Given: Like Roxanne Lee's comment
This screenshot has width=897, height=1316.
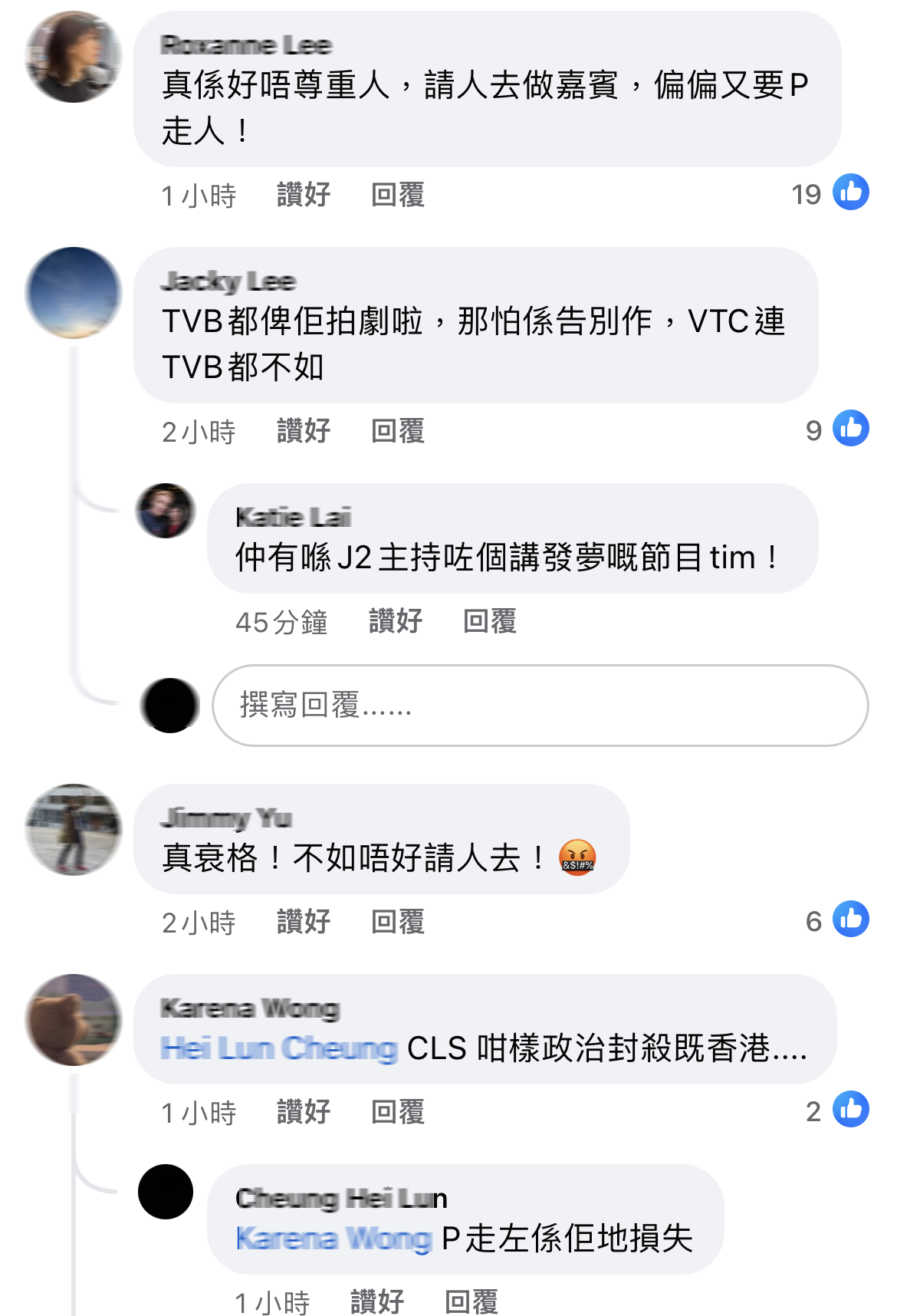Looking at the screenshot, I should click(303, 195).
